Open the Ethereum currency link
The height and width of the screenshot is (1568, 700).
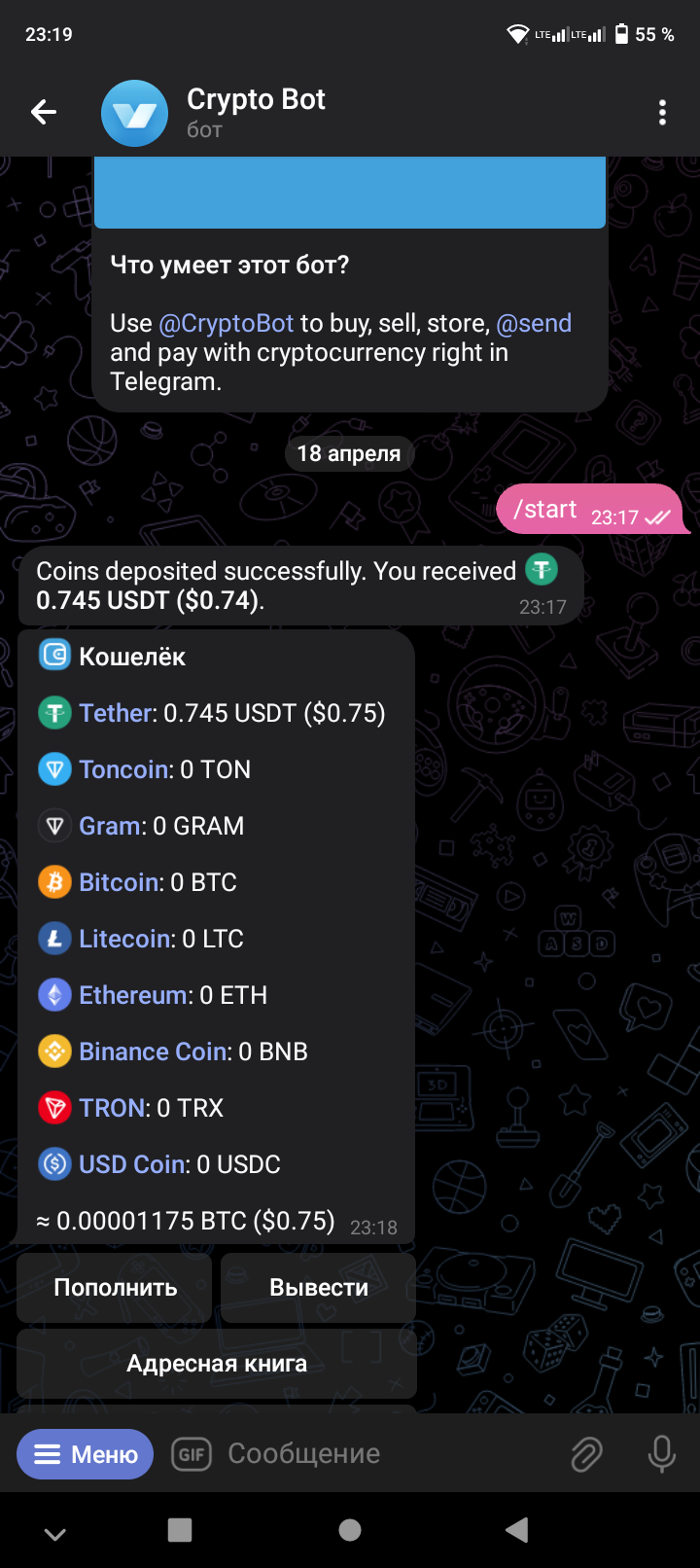tap(135, 995)
